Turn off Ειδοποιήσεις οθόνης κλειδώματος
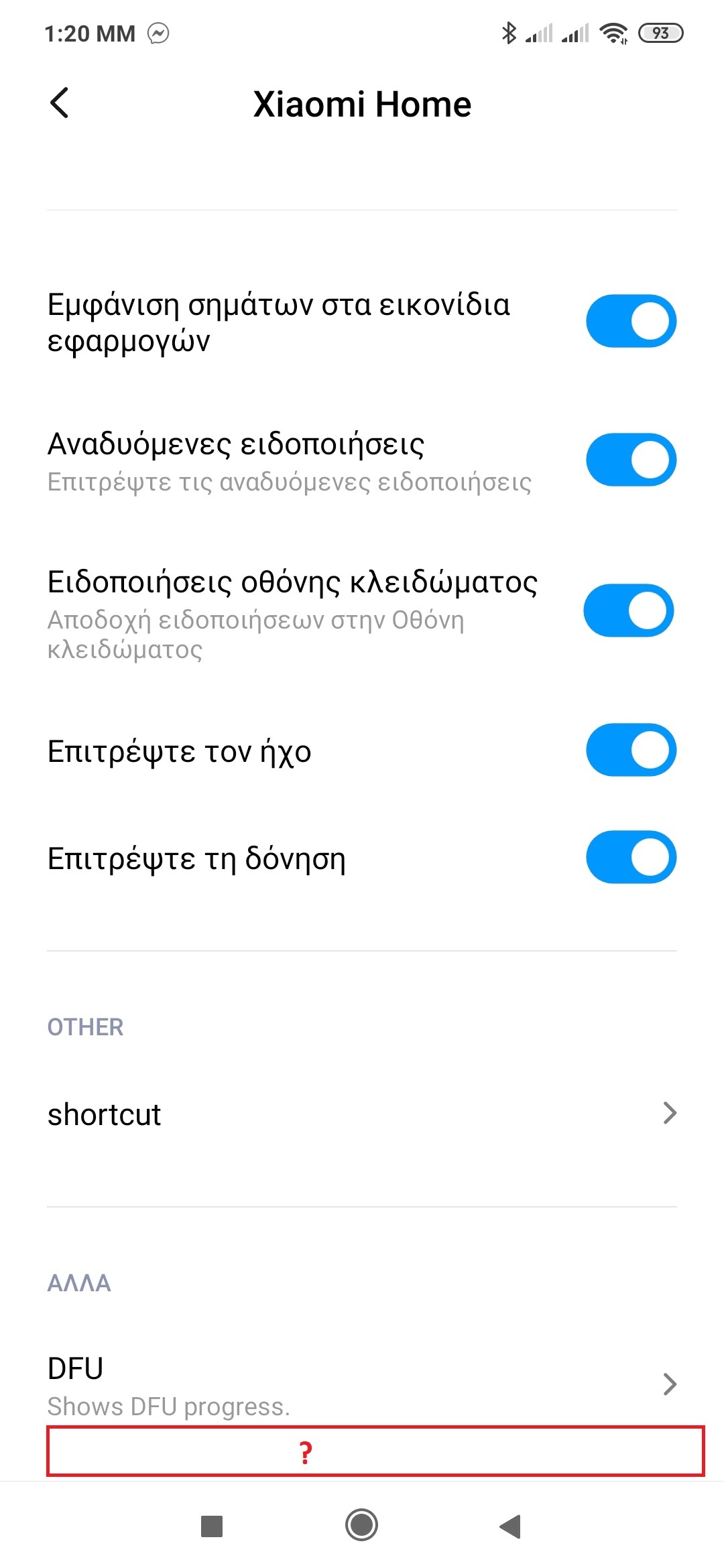Image resolution: width=724 pixels, height=1568 pixels. pos(629,610)
